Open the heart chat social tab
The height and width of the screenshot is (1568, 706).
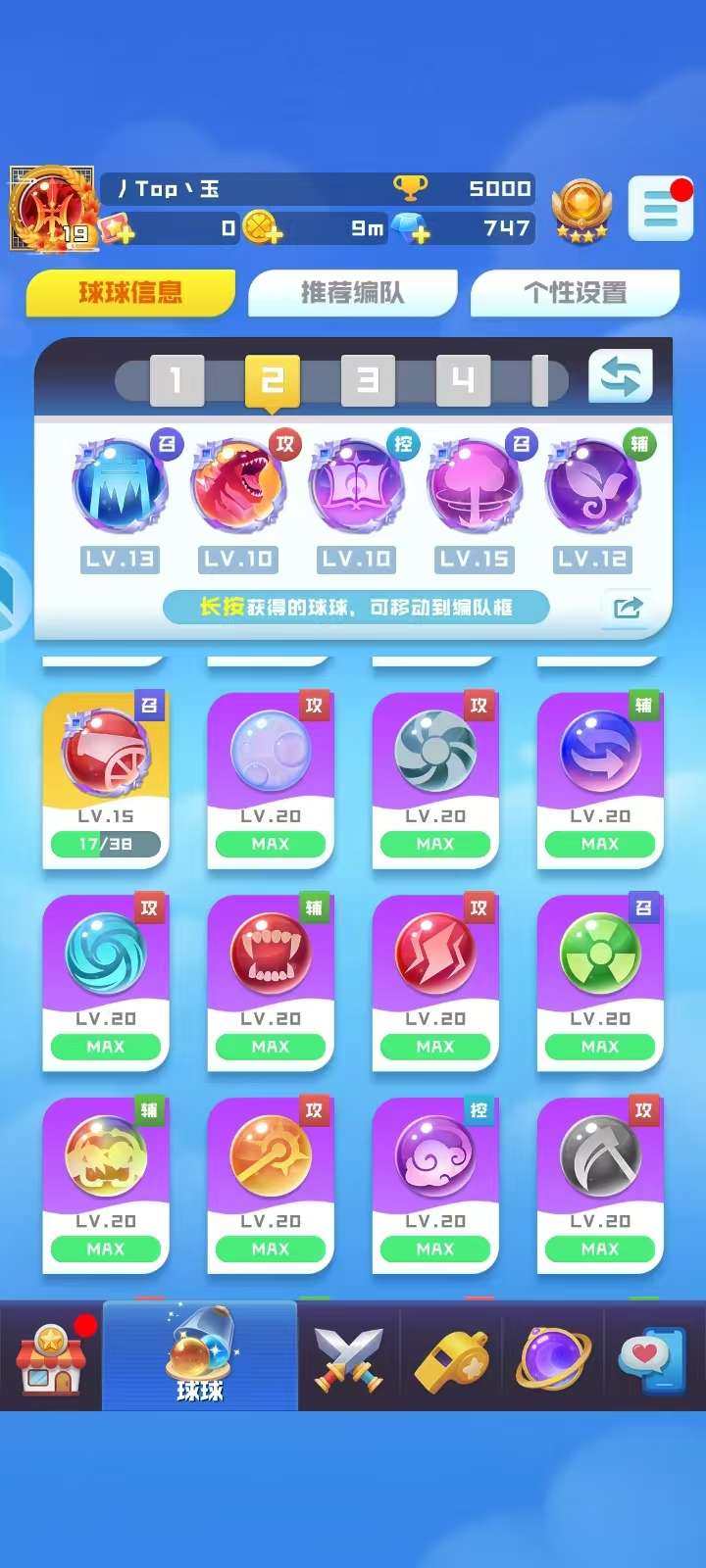653,1358
